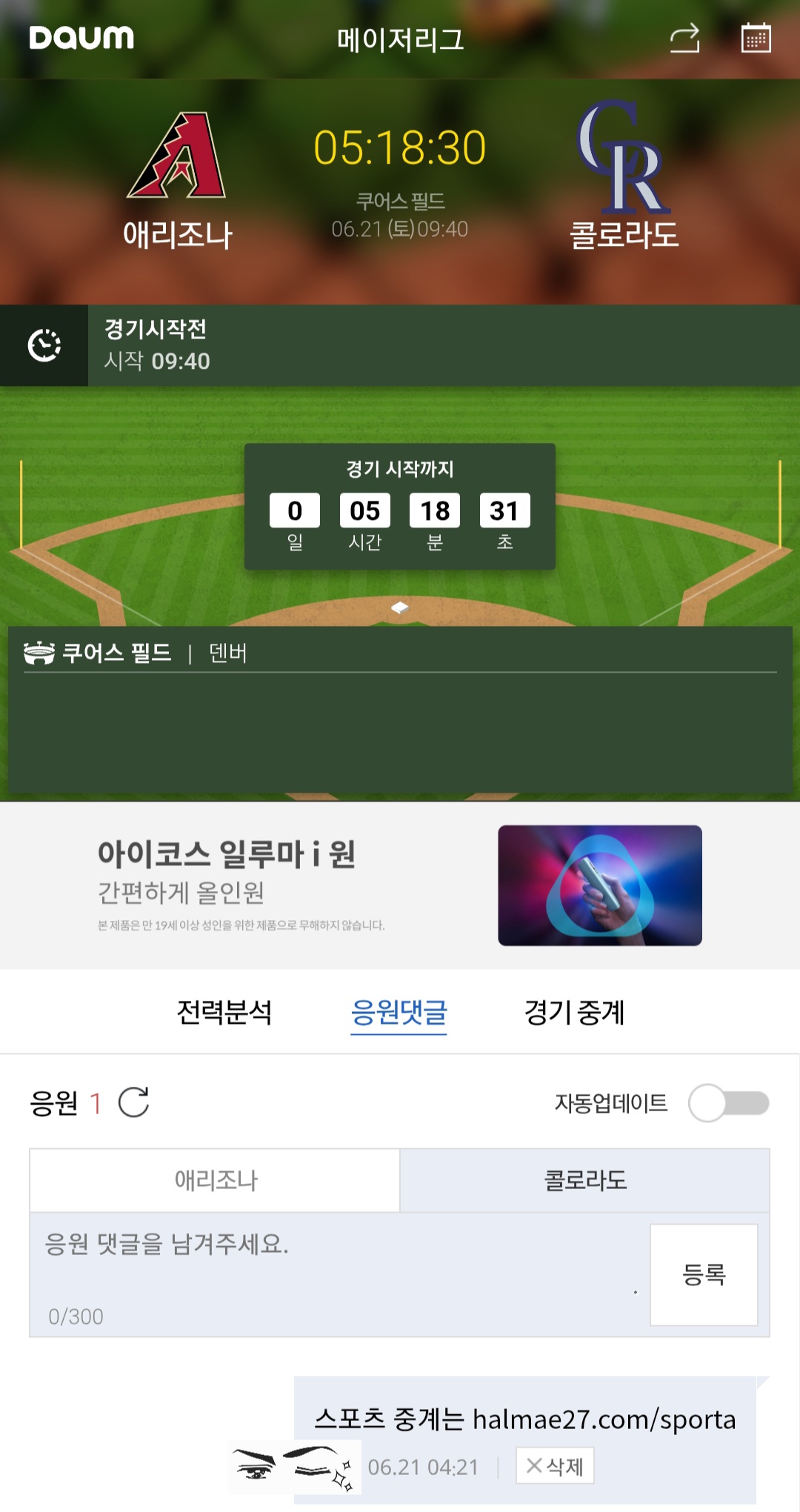The width and height of the screenshot is (800, 1512).
Task: Open the Daum home logo
Action: click(81, 38)
